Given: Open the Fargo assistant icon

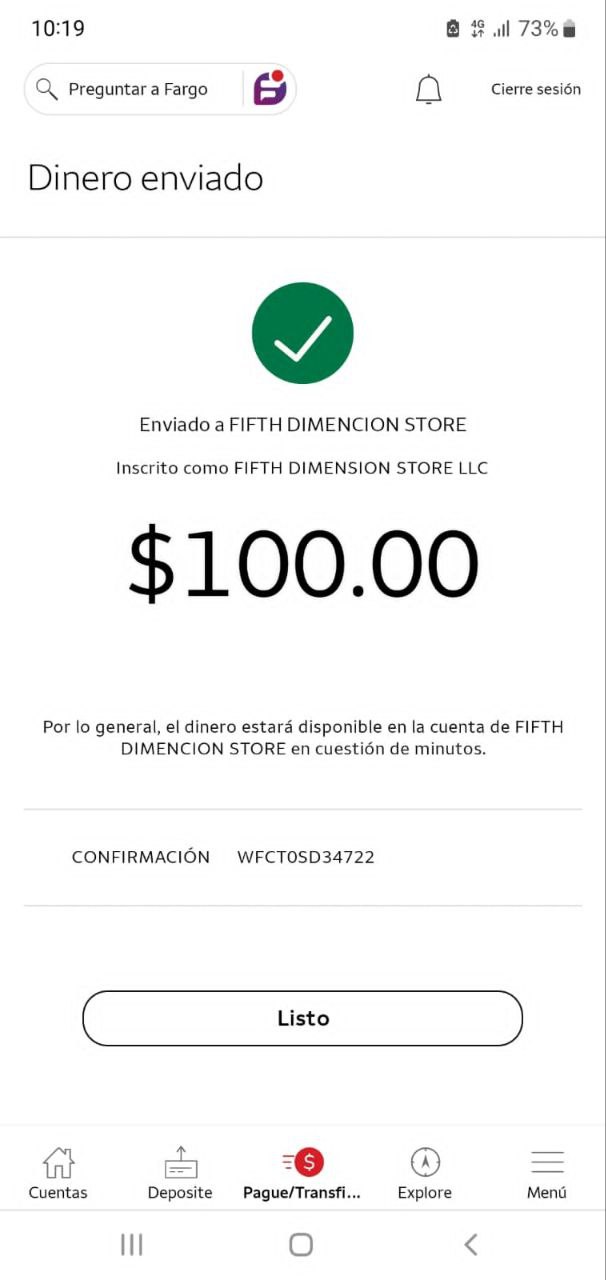Looking at the screenshot, I should (270, 89).
